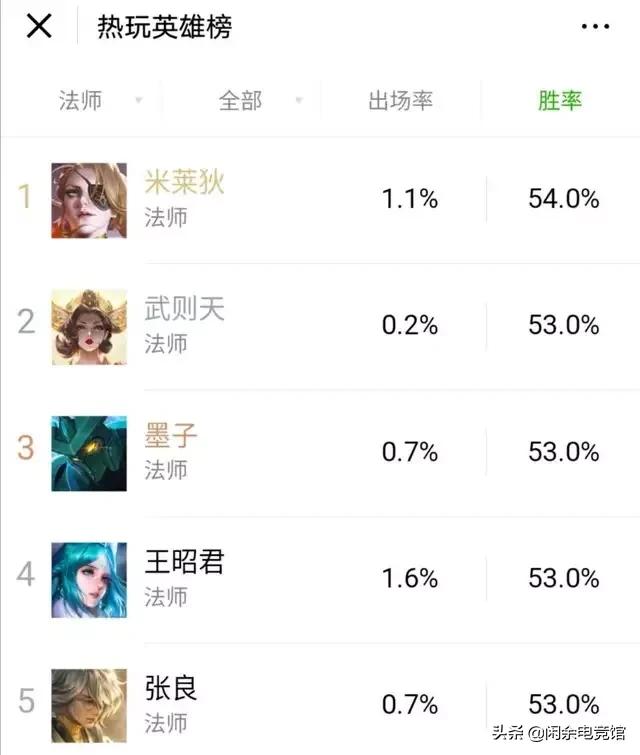Open hero 米莱狄 details
The width and height of the screenshot is (640, 755).
[184, 183]
